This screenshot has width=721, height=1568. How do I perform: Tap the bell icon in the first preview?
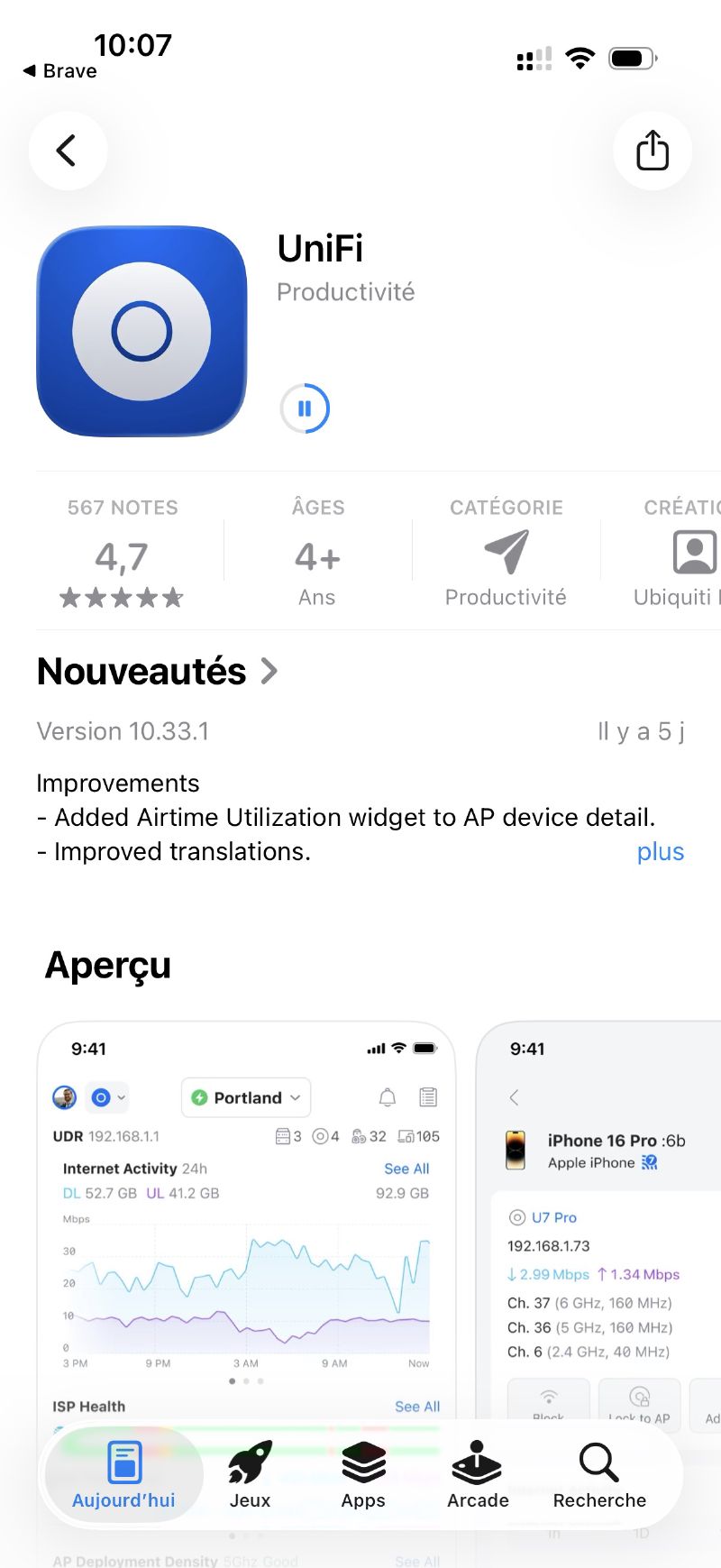coord(388,1097)
